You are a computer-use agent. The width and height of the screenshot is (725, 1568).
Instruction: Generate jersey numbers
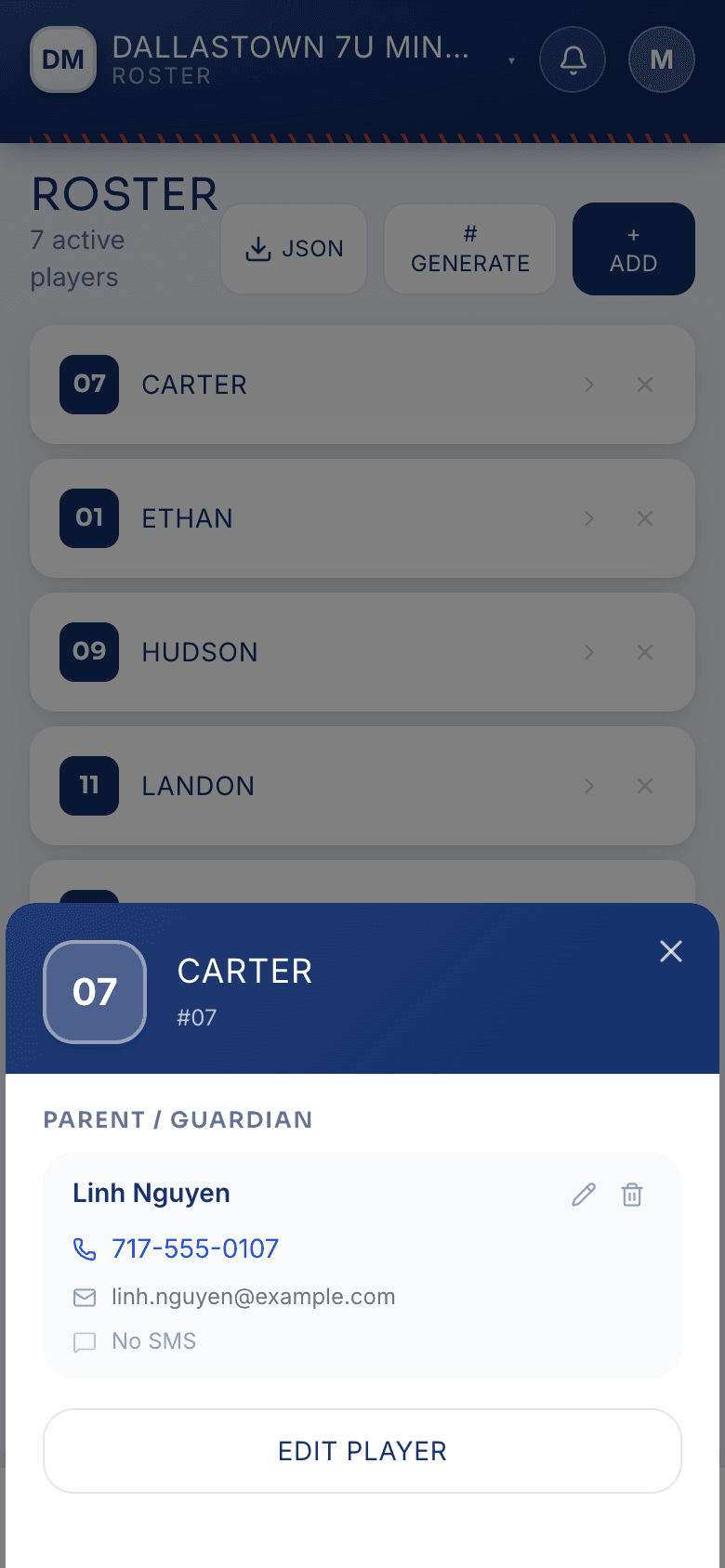470,249
